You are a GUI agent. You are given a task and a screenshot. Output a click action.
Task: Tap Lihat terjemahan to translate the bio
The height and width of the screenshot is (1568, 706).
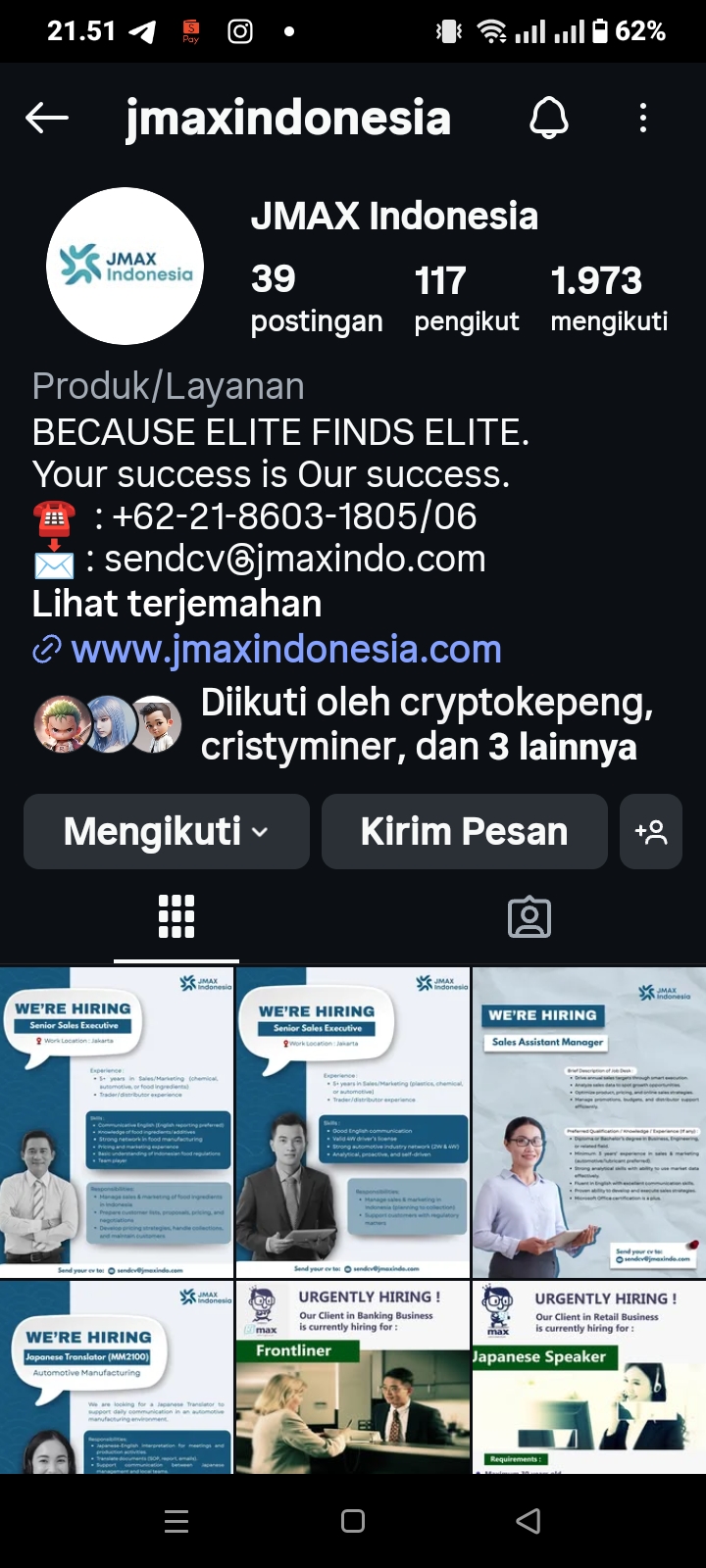coord(176,604)
